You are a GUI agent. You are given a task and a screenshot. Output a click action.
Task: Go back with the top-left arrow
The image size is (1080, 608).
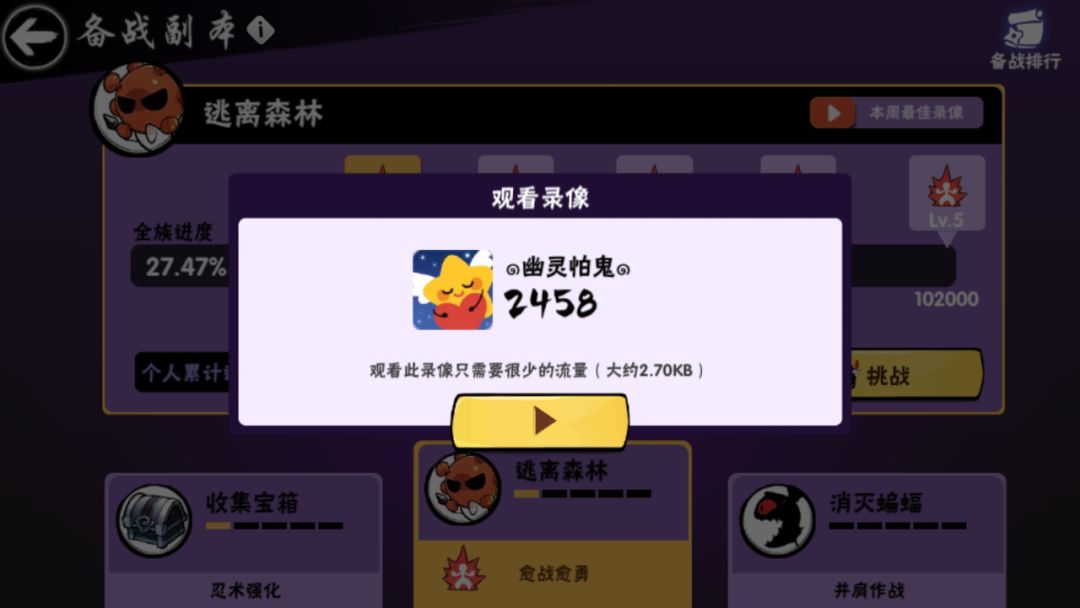34,36
